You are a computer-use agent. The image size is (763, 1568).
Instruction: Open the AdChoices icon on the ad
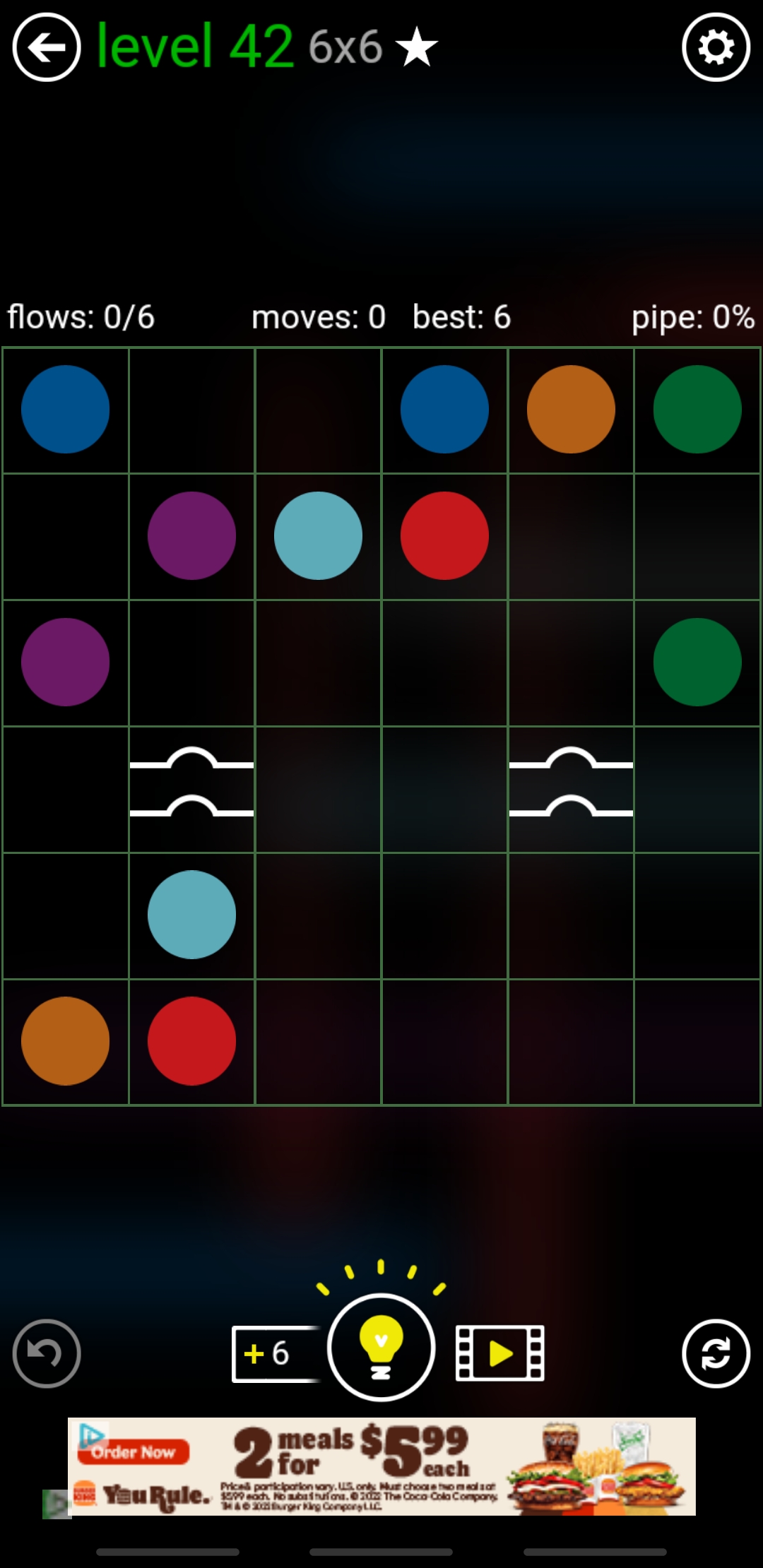pos(90,1434)
